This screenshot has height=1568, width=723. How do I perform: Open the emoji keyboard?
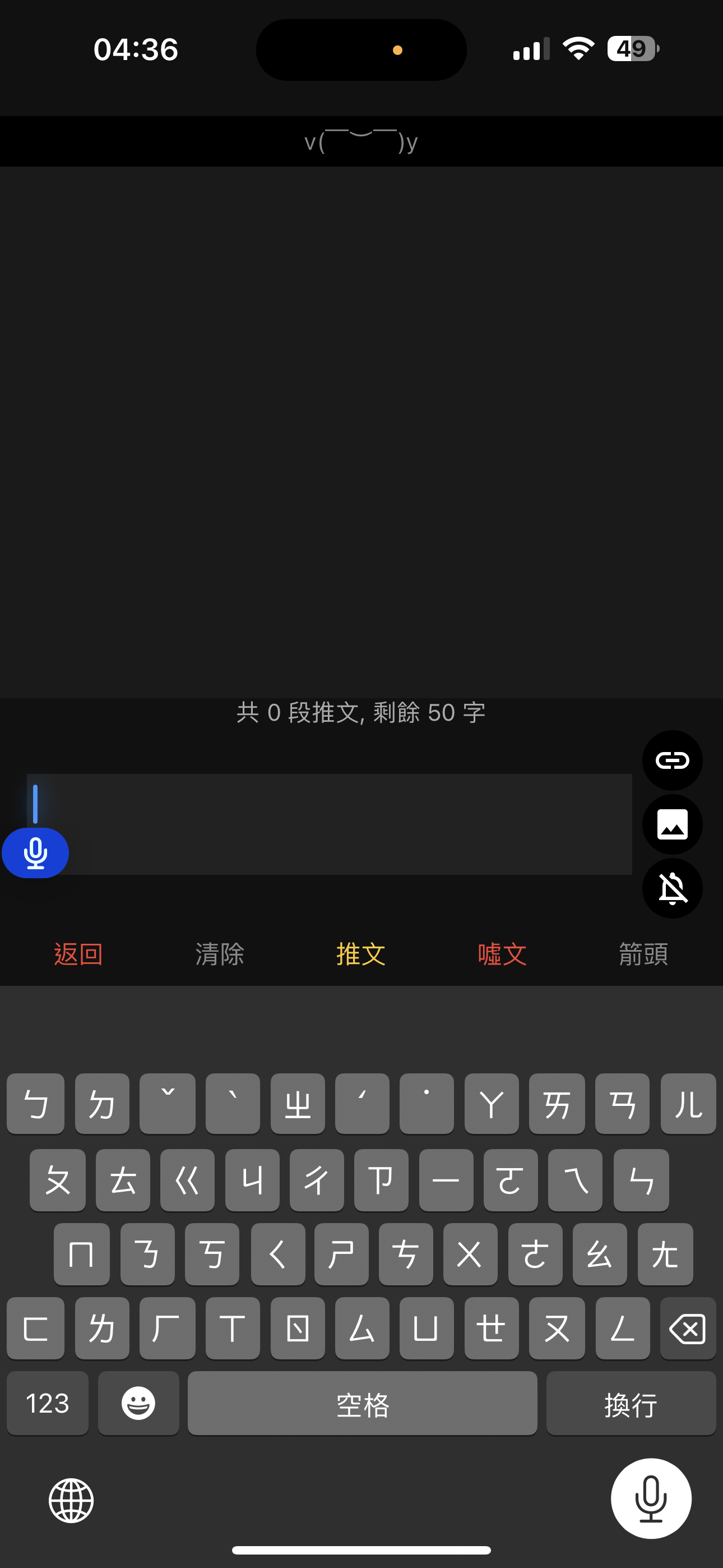tap(139, 1403)
